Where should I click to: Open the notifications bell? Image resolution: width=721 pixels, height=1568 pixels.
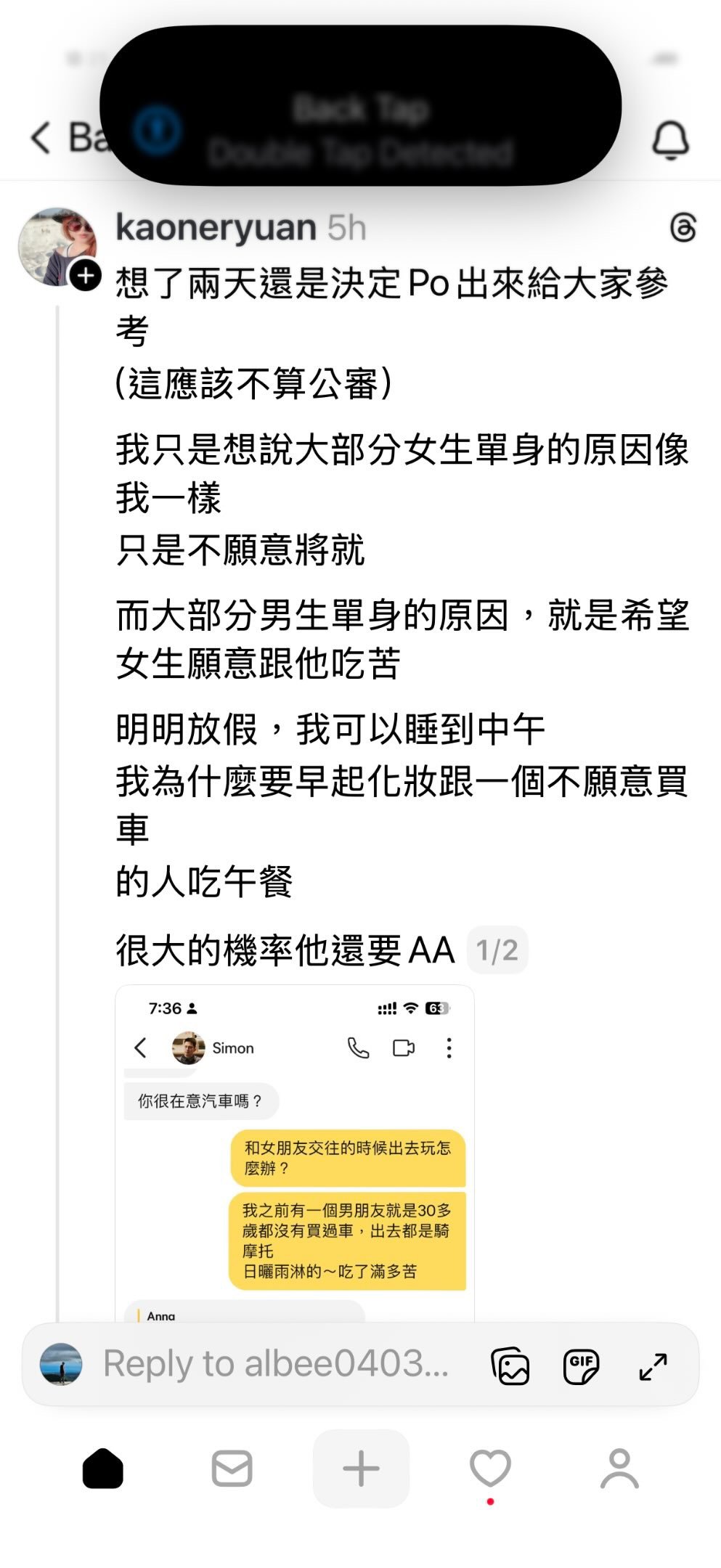coord(669,139)
